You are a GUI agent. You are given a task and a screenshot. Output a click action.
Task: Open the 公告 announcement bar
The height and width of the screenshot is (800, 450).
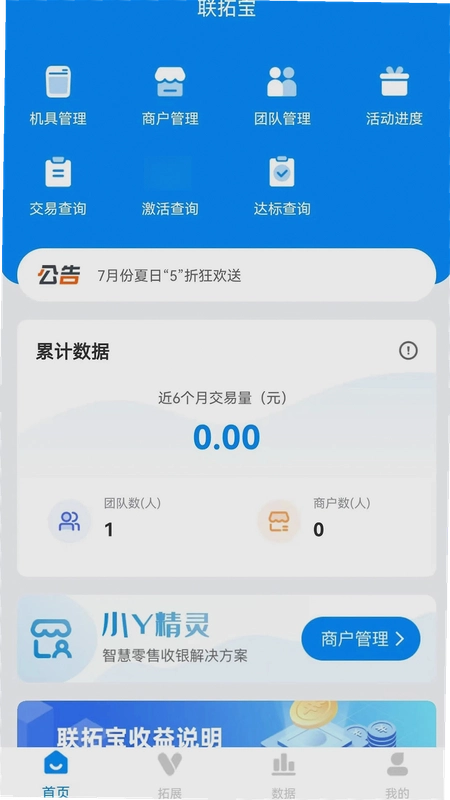pos(227,276)
